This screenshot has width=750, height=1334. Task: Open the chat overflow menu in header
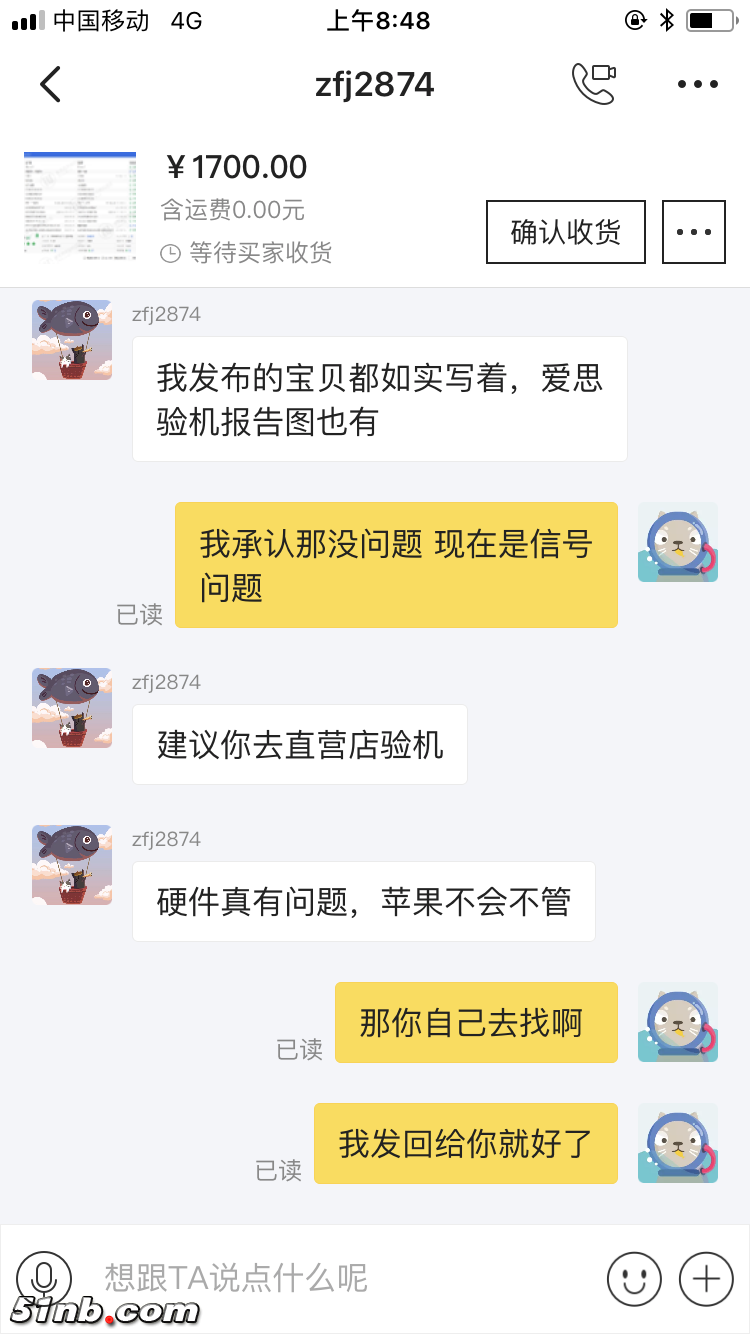[x=697, y=85]
